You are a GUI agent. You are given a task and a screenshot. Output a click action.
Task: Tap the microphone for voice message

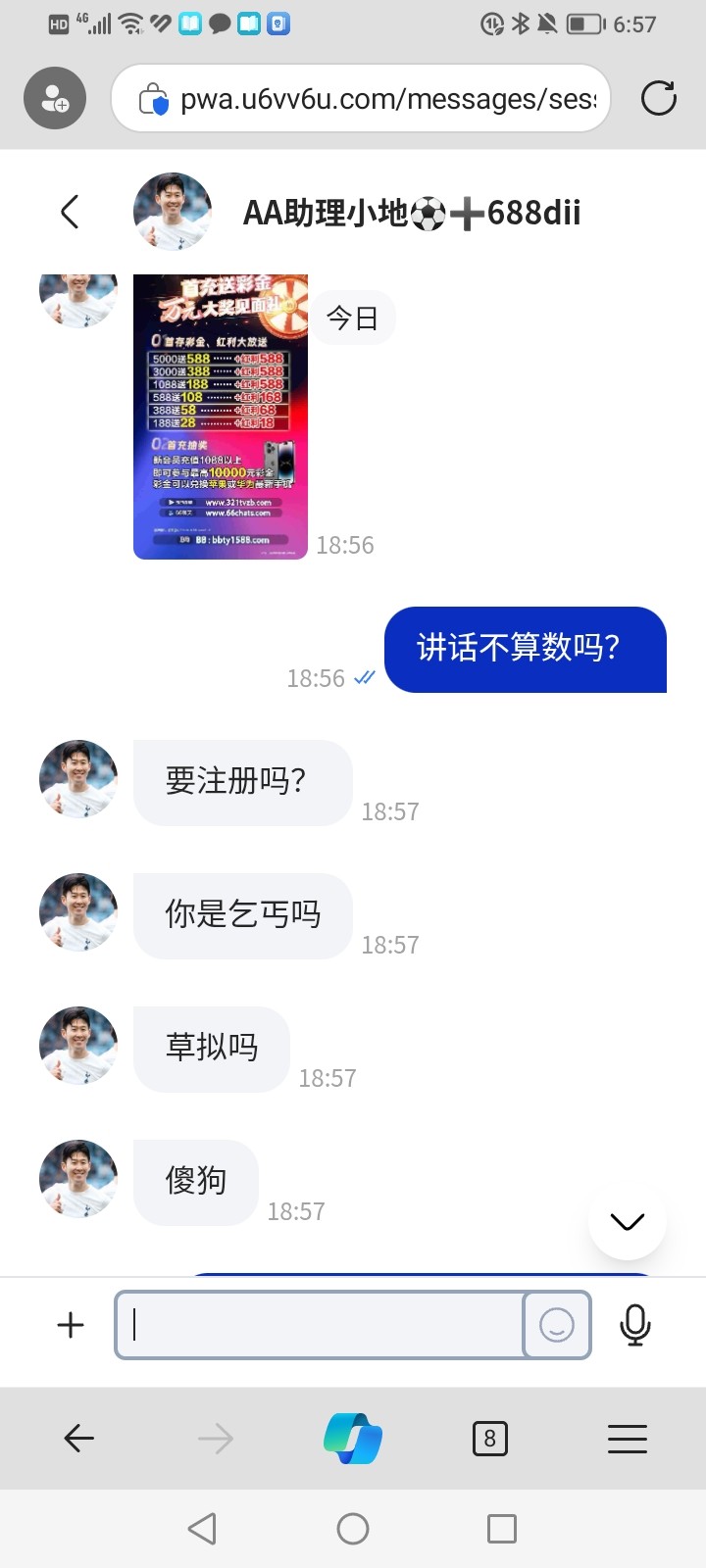click(x=635, y=1325)
